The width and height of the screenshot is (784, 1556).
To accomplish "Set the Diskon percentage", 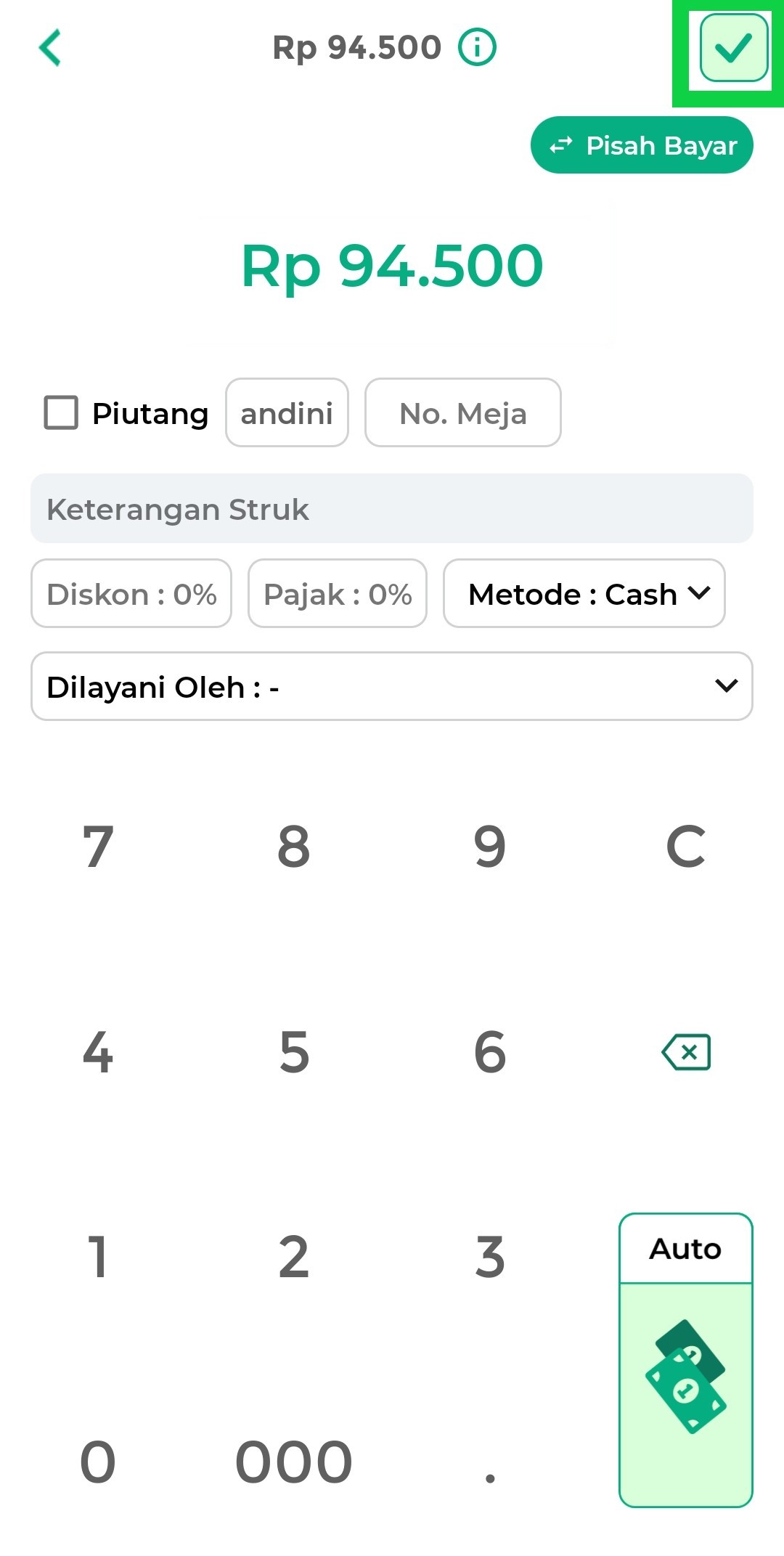I will point(131,593).
